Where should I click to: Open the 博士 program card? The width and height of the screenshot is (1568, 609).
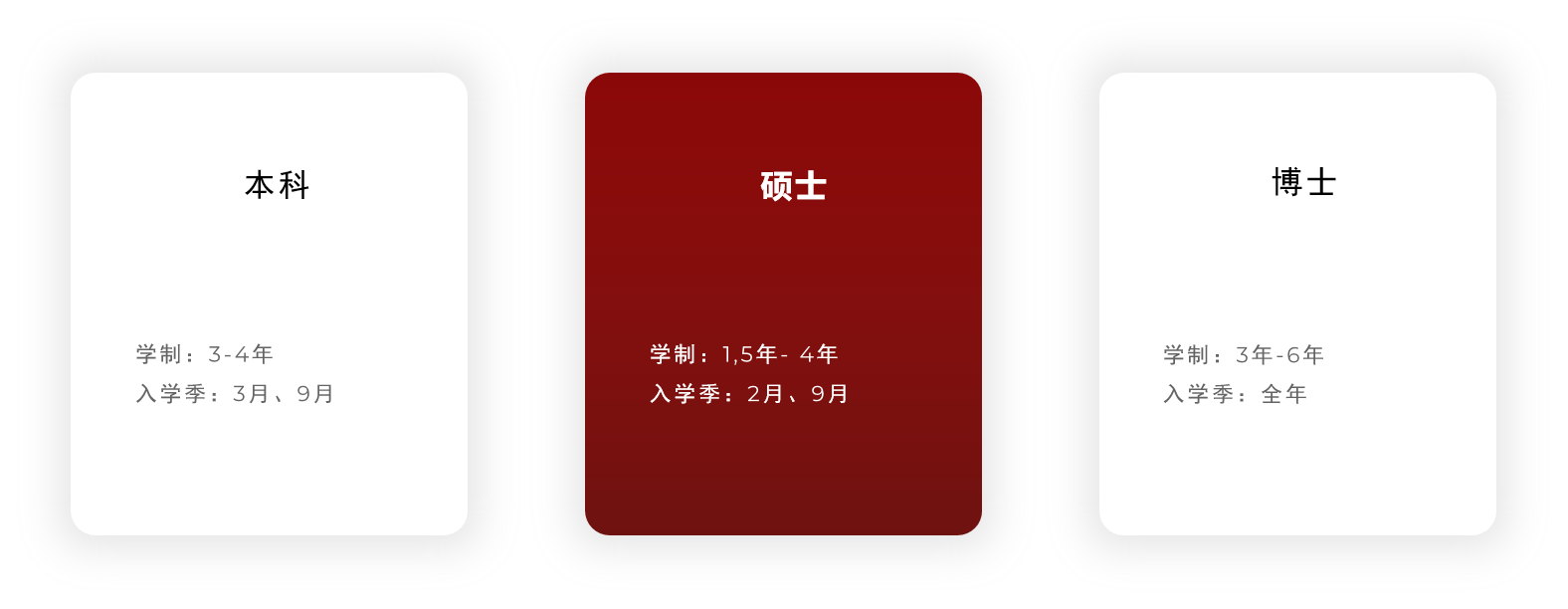coord(1297,304)
